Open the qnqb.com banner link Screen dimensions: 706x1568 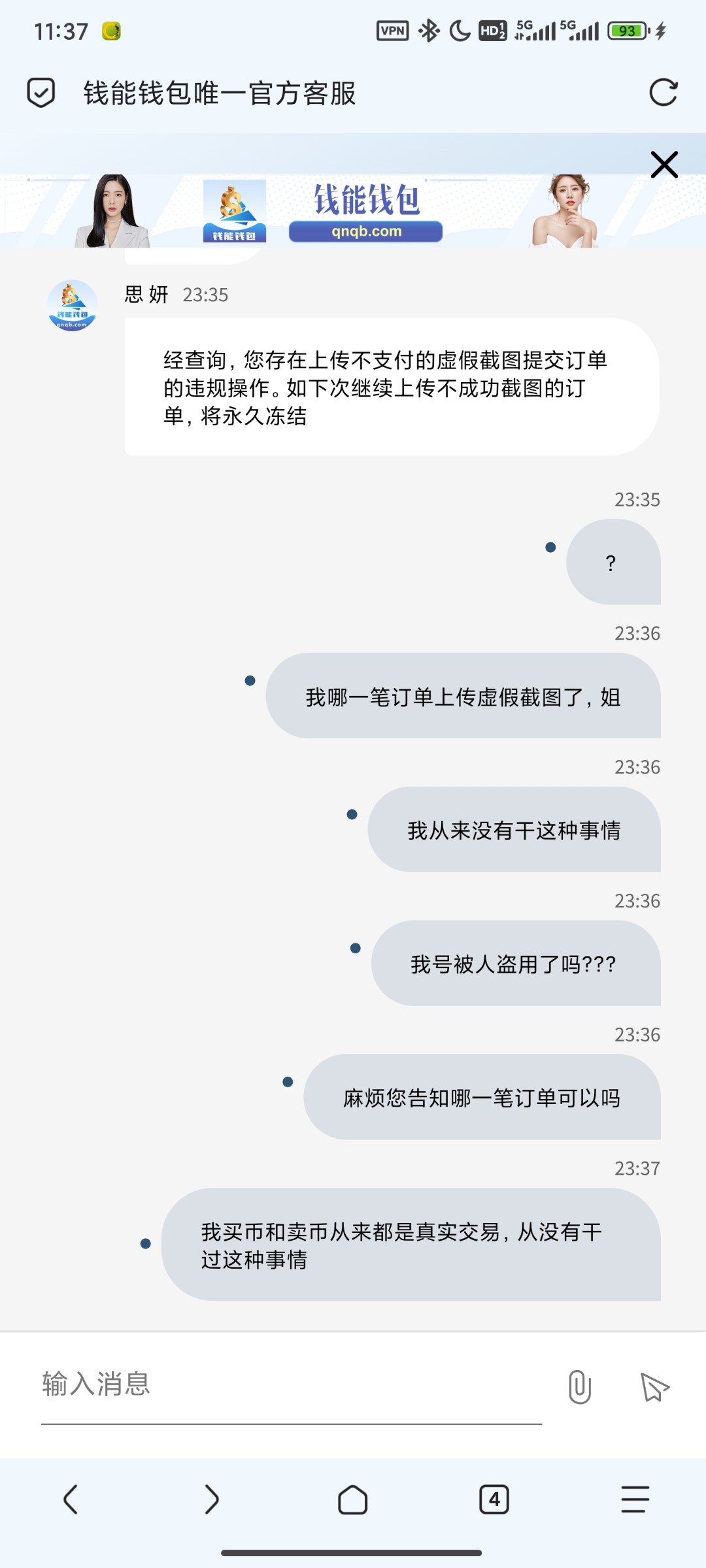coord(365,231)
